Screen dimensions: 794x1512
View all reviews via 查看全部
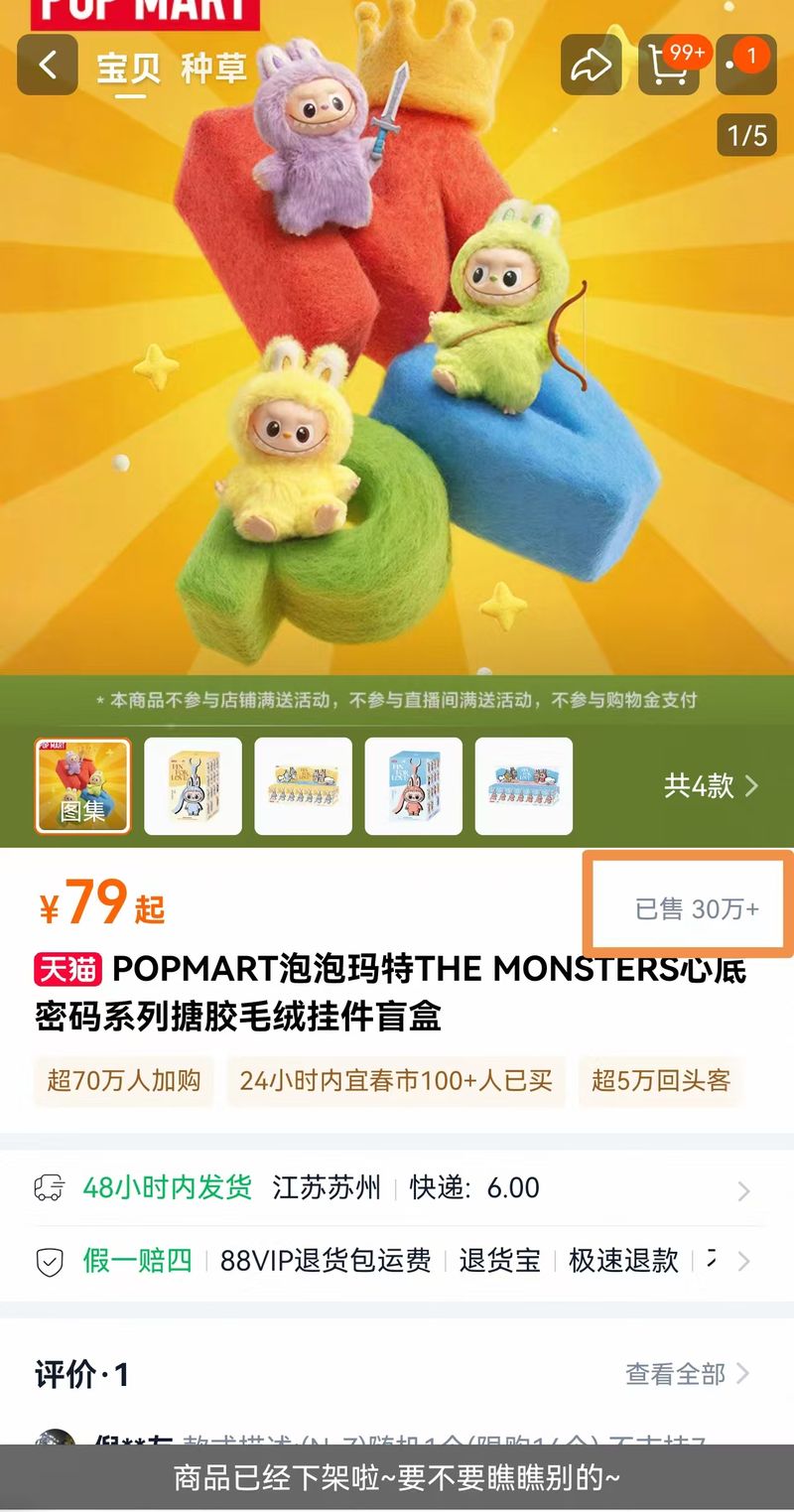pyautogui.click(x=687, y=1374)
